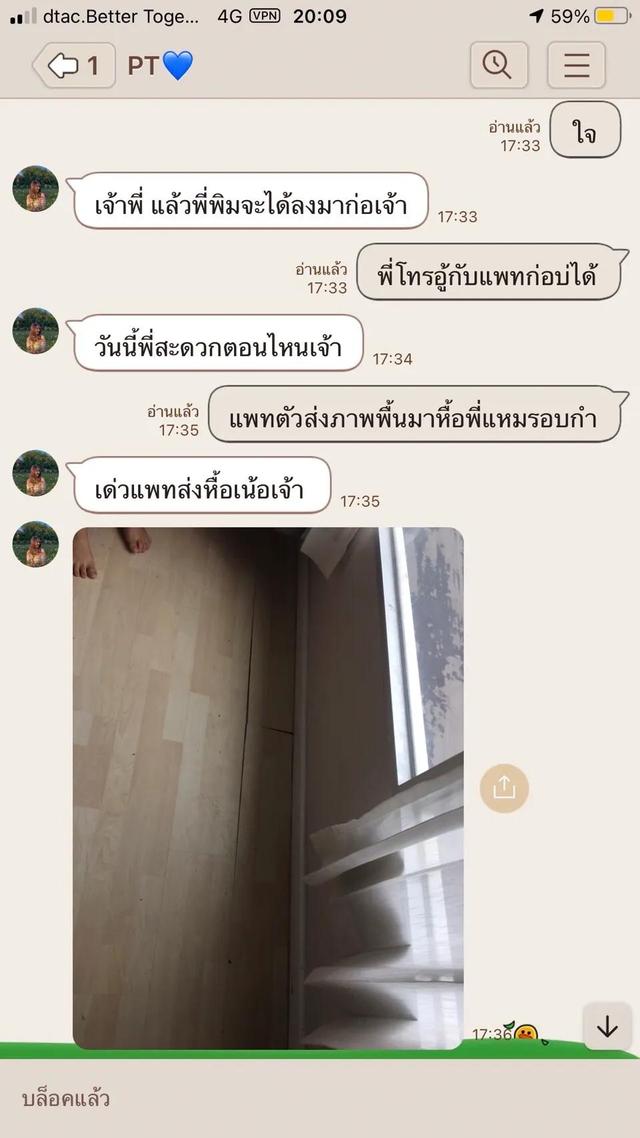This screenshot has height=1138, width=640.
Task: Share the floor photo using share icon
Action: click(504, 788)
